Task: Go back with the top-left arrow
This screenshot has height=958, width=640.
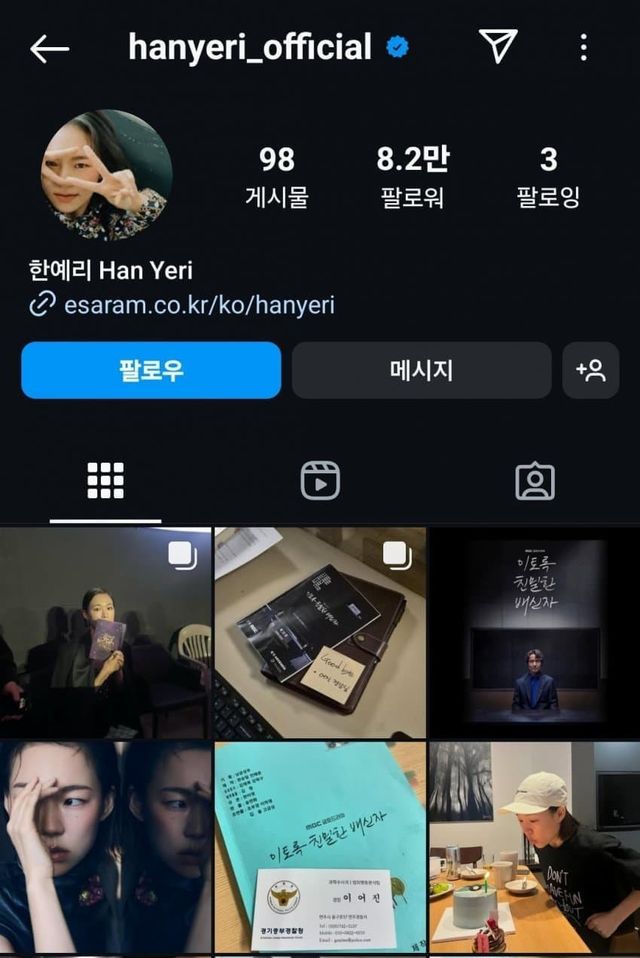Action: coord(49,47)
